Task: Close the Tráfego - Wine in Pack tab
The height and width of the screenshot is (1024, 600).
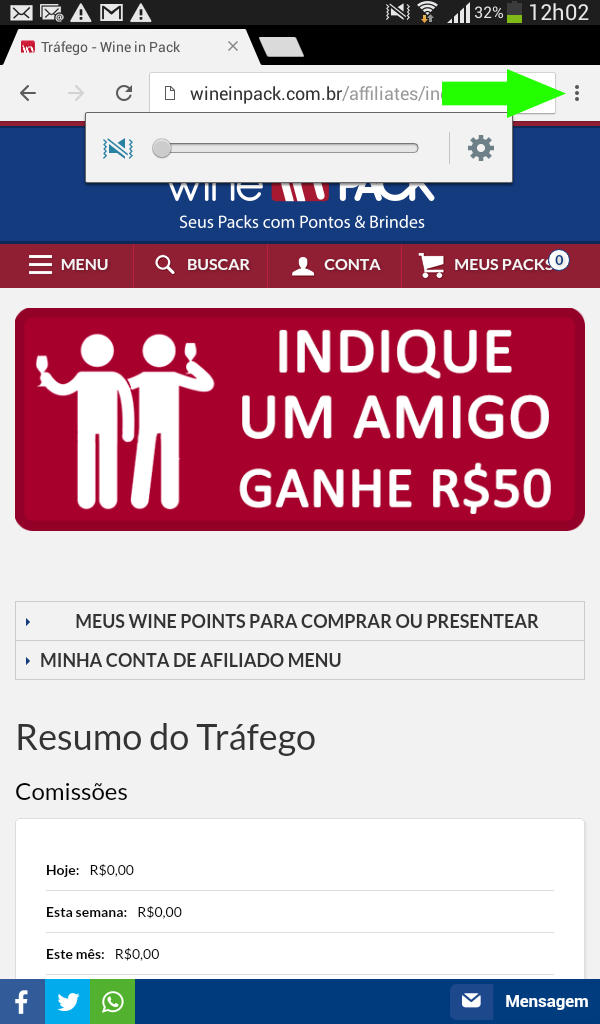Action: tap(233, 46)
